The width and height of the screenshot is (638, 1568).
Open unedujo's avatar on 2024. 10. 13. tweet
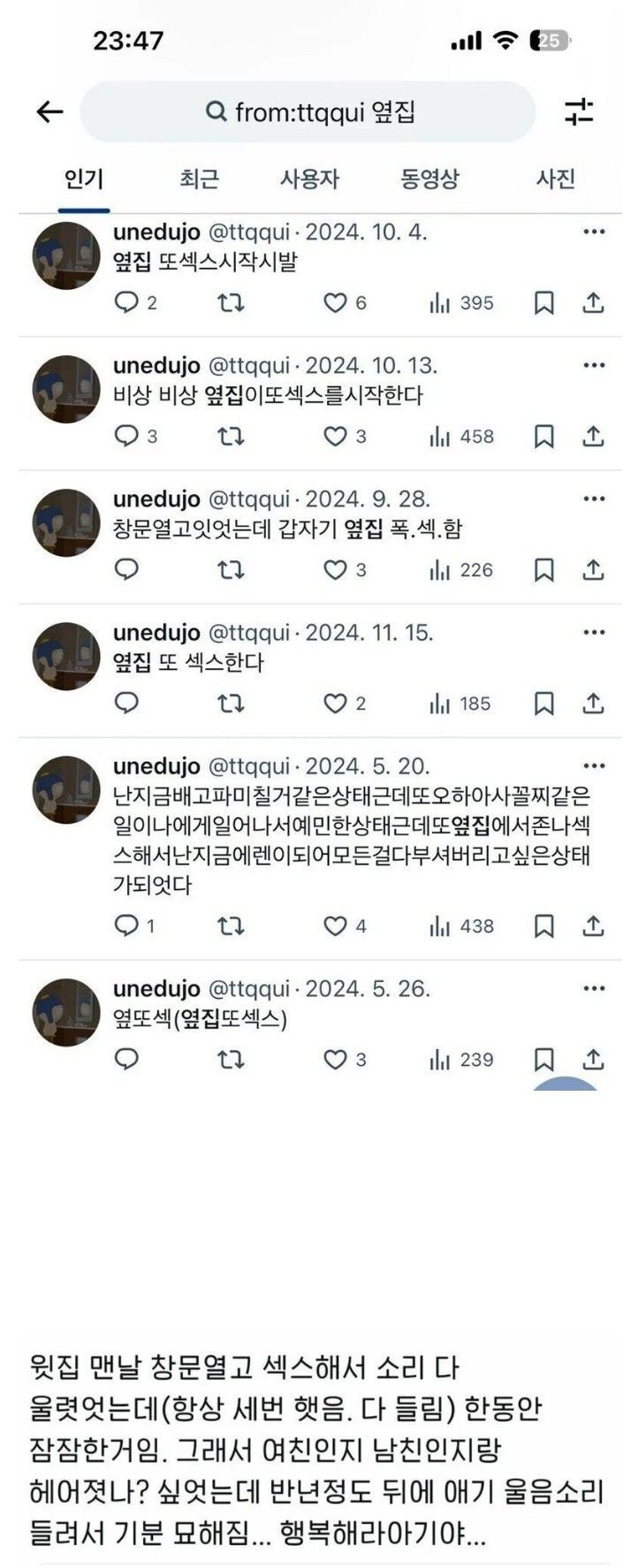point(66,390)
